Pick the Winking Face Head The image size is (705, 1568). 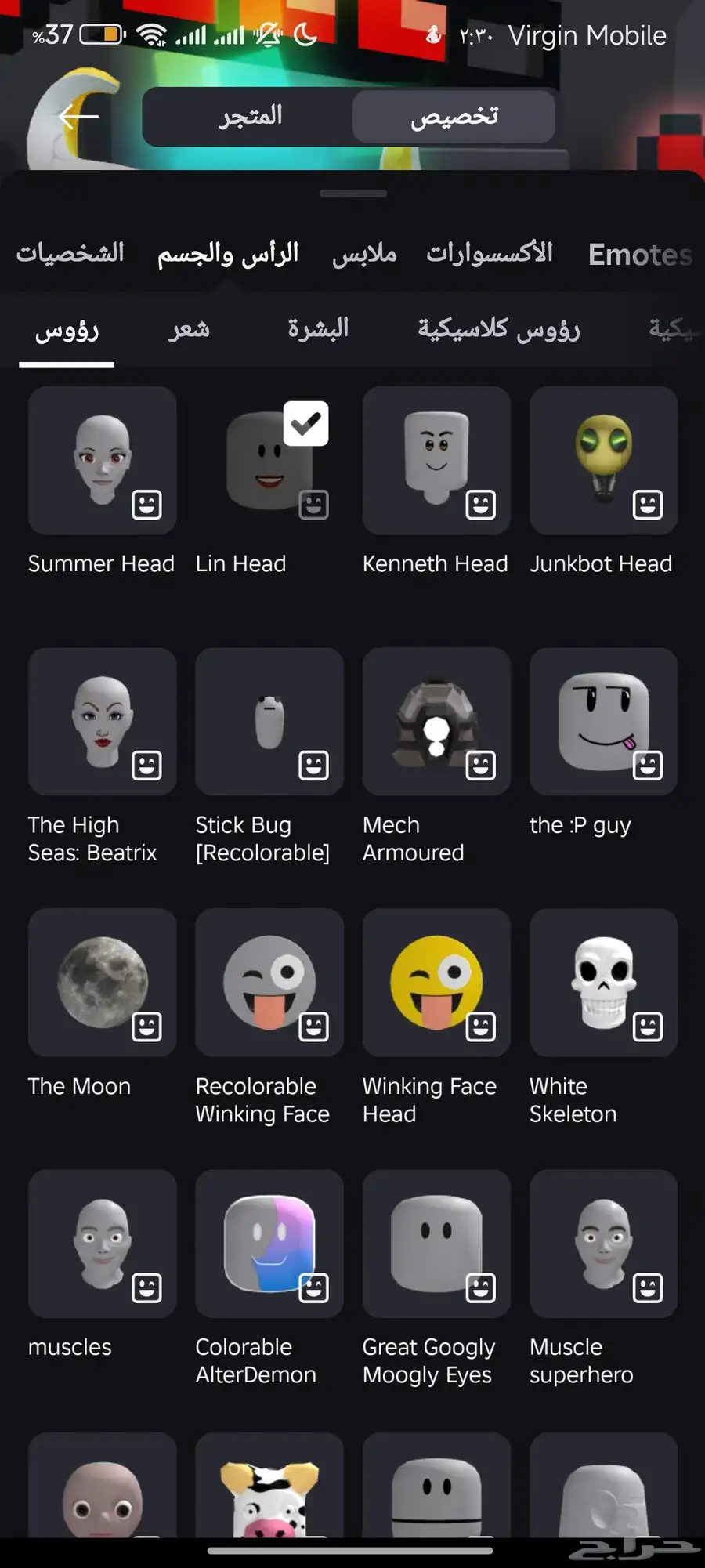[x=436, y=983]
